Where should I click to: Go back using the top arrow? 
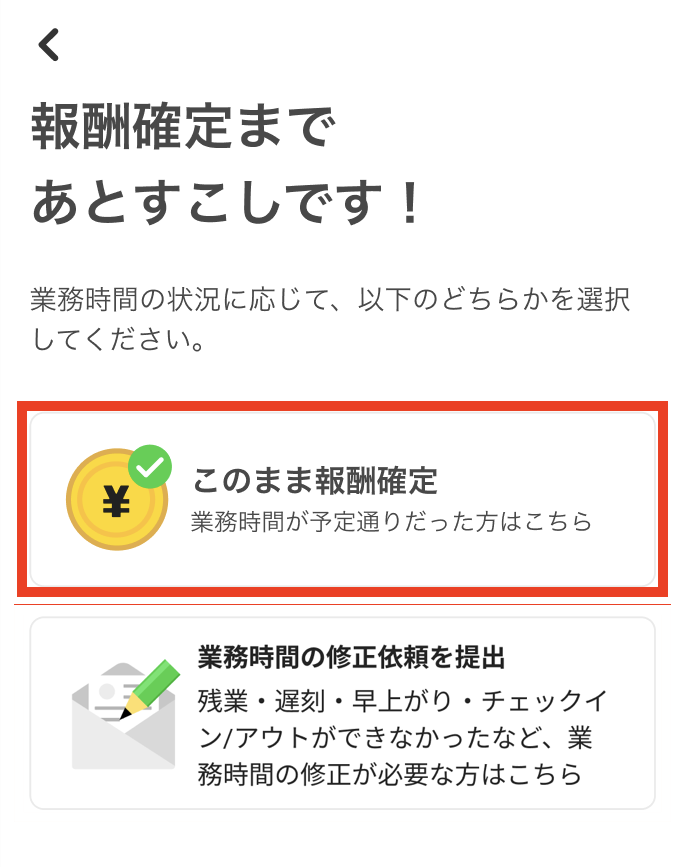point(49,45)
